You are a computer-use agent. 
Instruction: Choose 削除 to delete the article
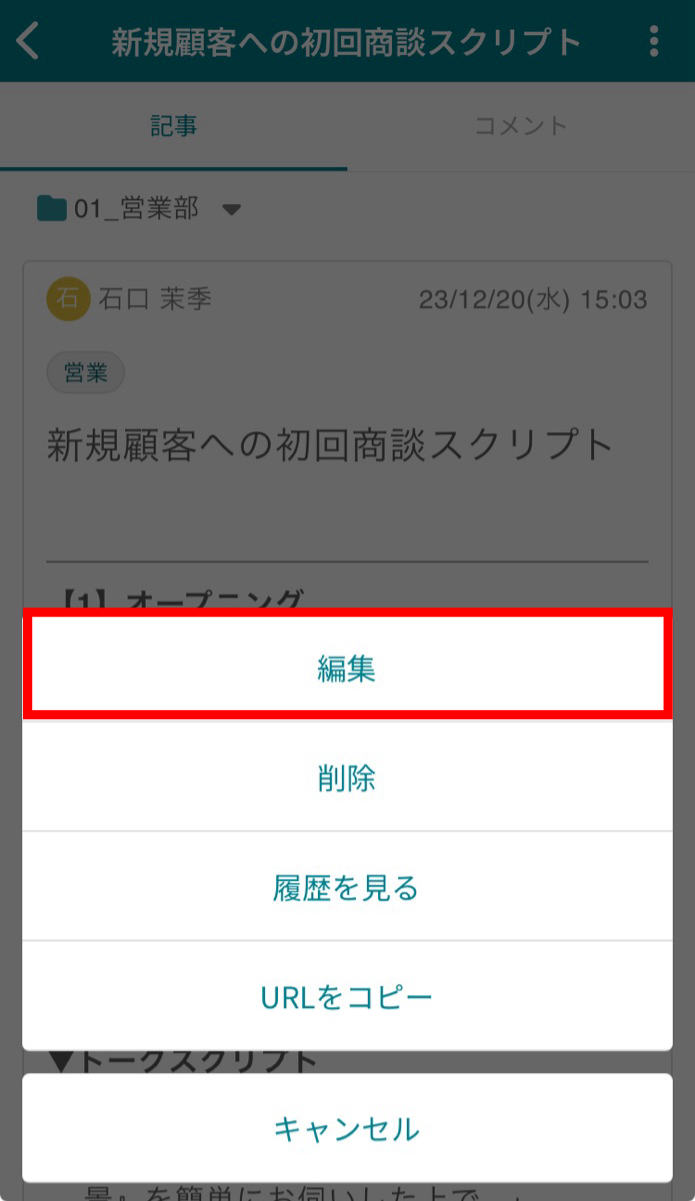pyautogui.click(x=347, y=778)
